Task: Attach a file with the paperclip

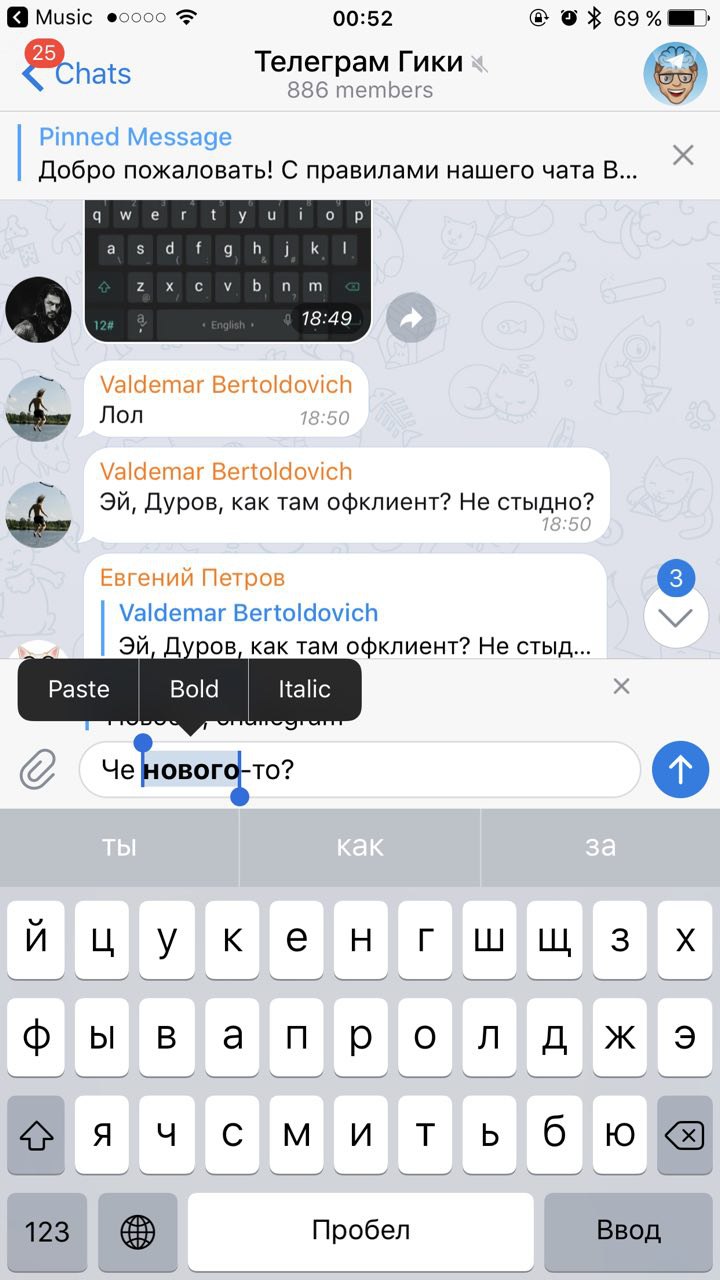Action: click(38, 770)
